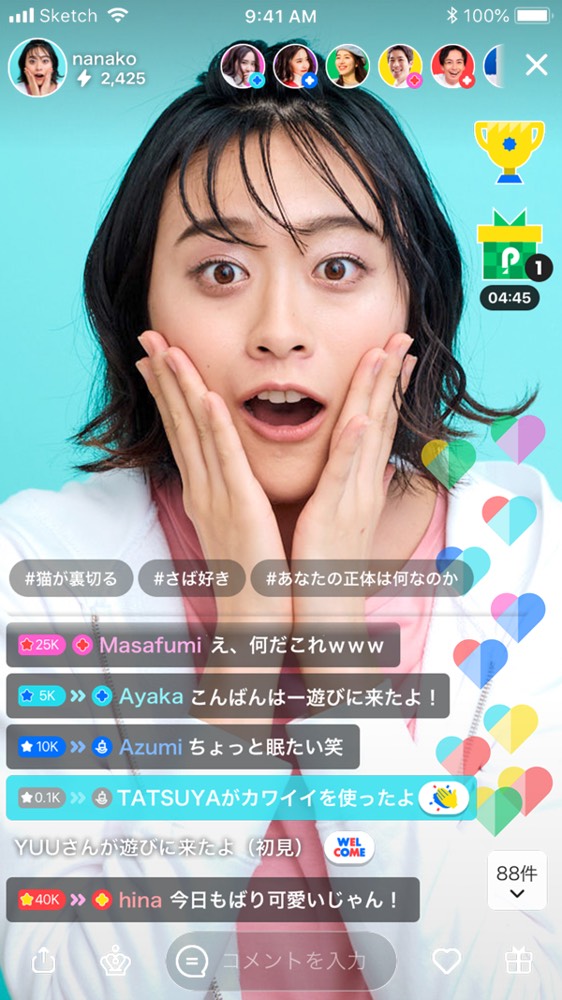Open Azumi's comment
Image resolution: width=562 pixels, height=1000 pixels.
pos(182,746)
